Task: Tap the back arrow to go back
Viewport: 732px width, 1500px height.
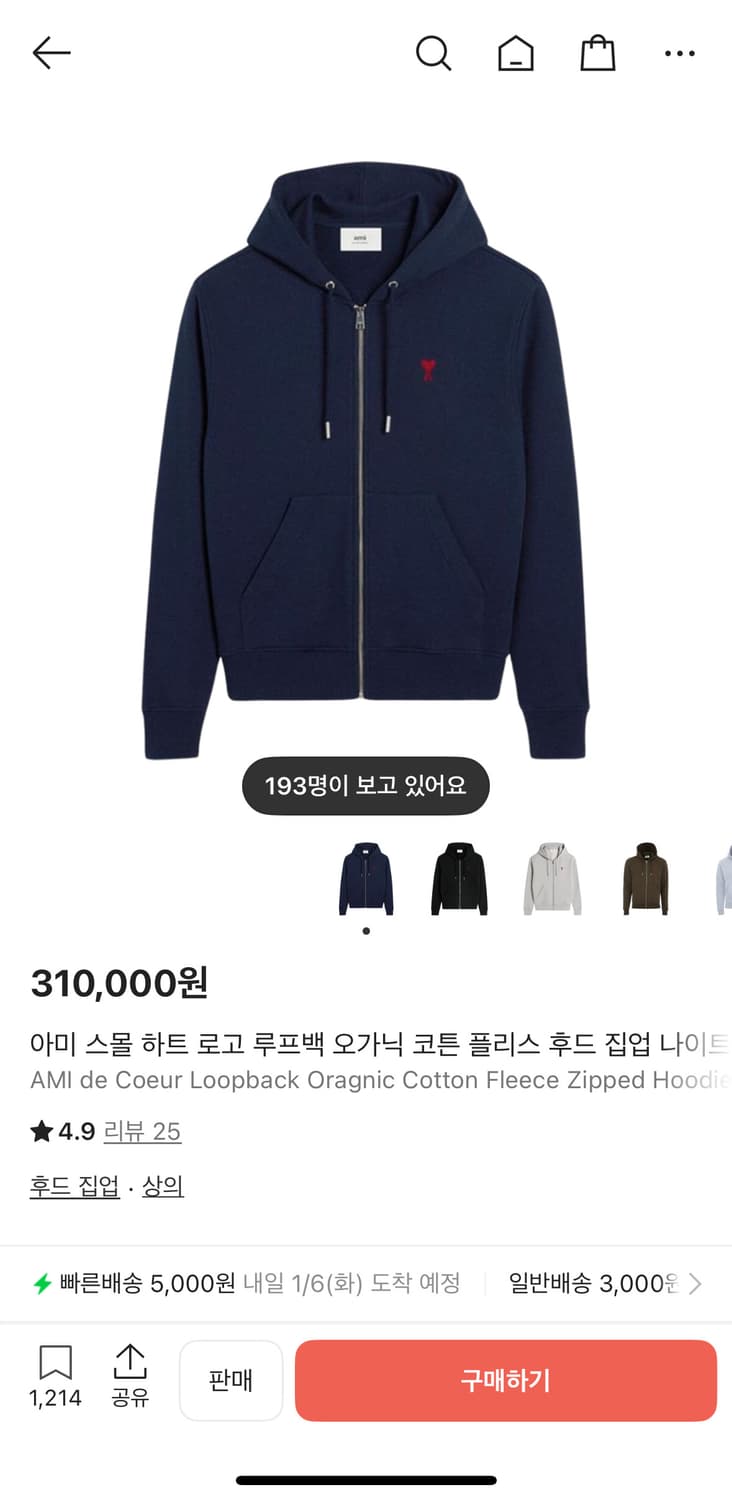Action: pos(50,53)
